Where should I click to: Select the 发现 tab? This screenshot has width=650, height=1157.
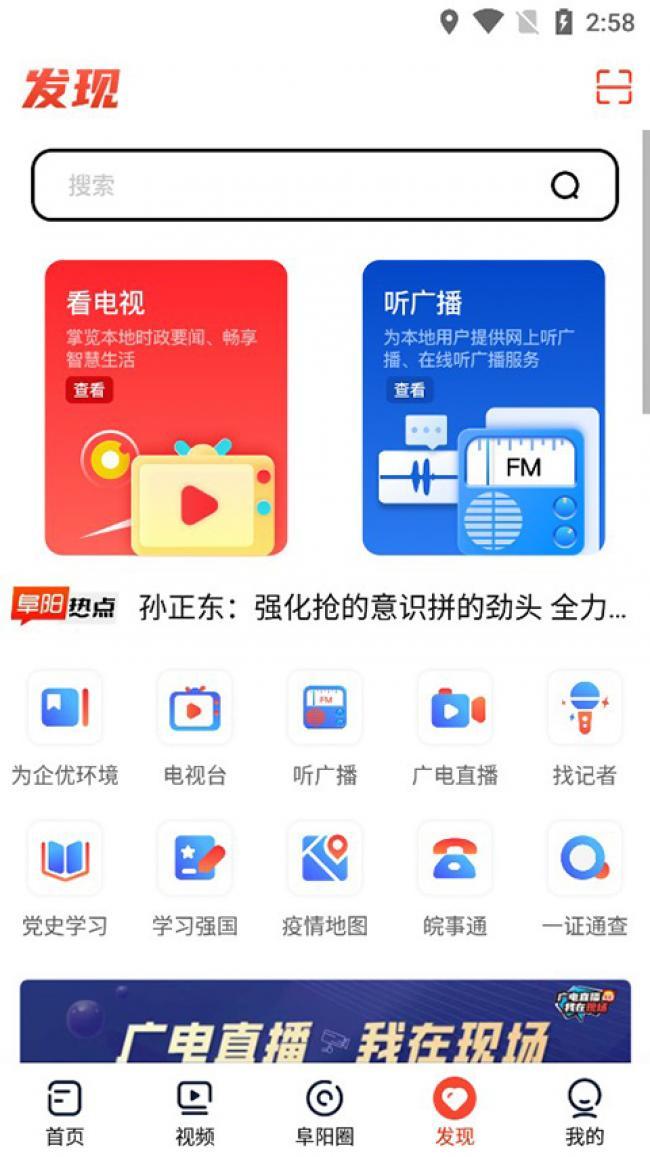pyautogui.click(x=455, y=1112)
